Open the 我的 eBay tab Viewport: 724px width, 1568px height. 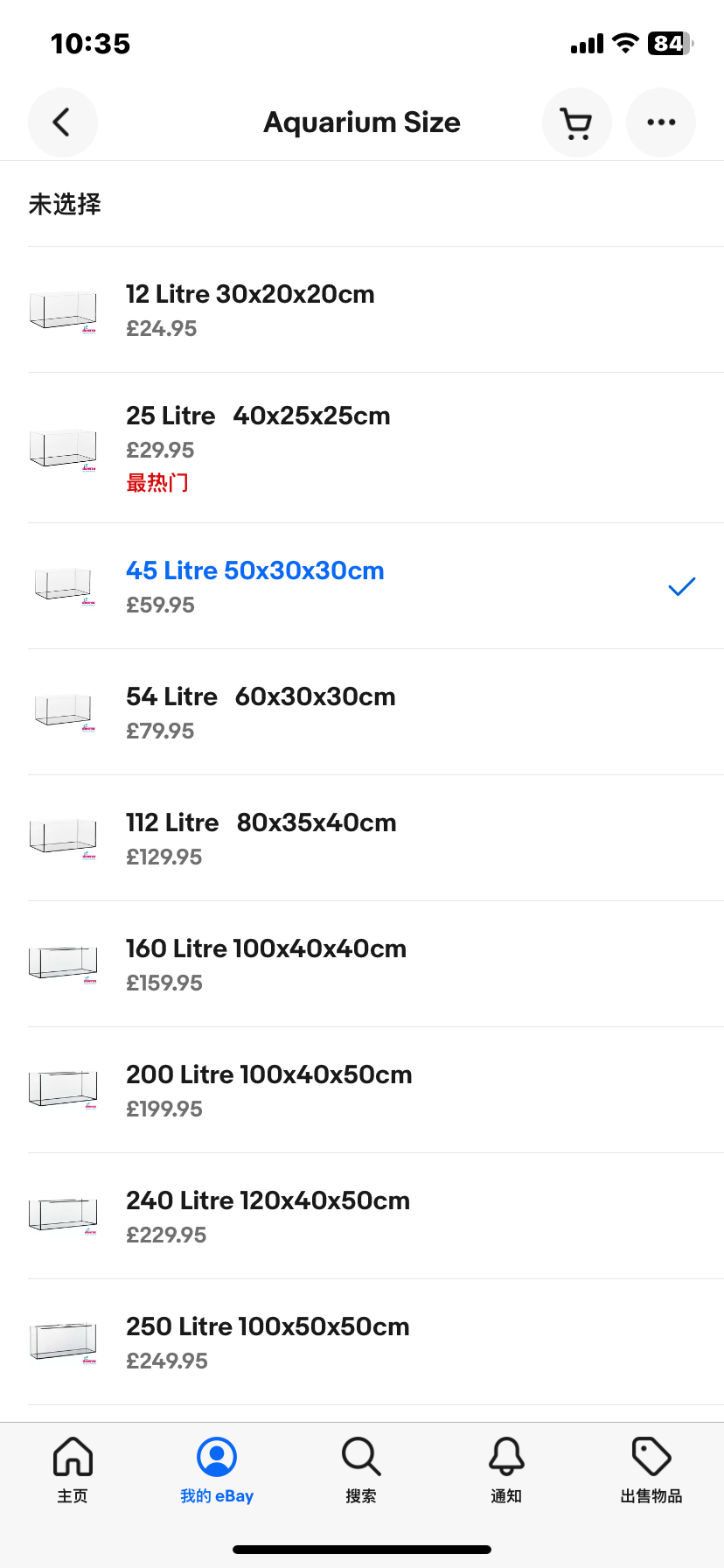click(217, 1470)
